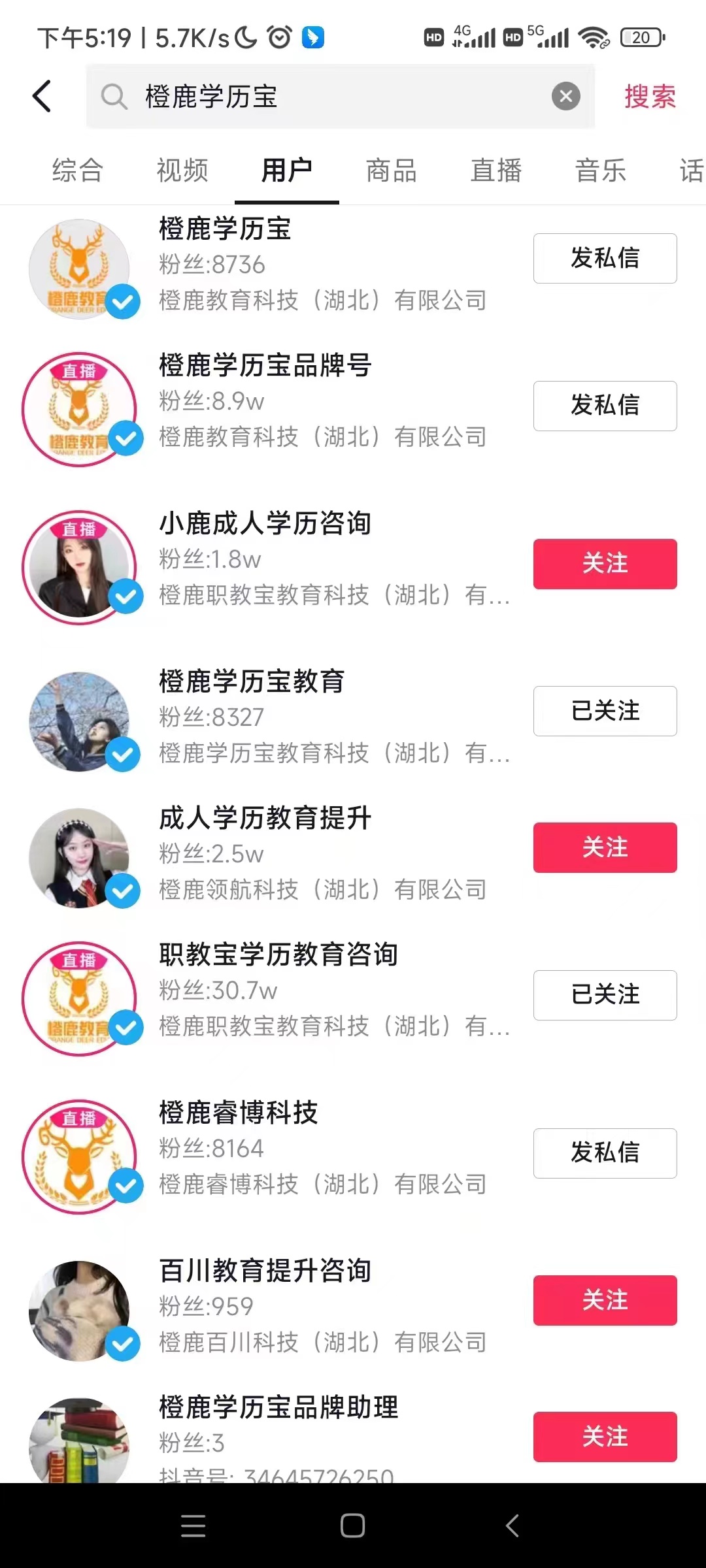Viewport: 706px width, 1568px height.
Task: Follow 成人学历教育提升 account
Action: pyautogui.click(x=605, y=848)
